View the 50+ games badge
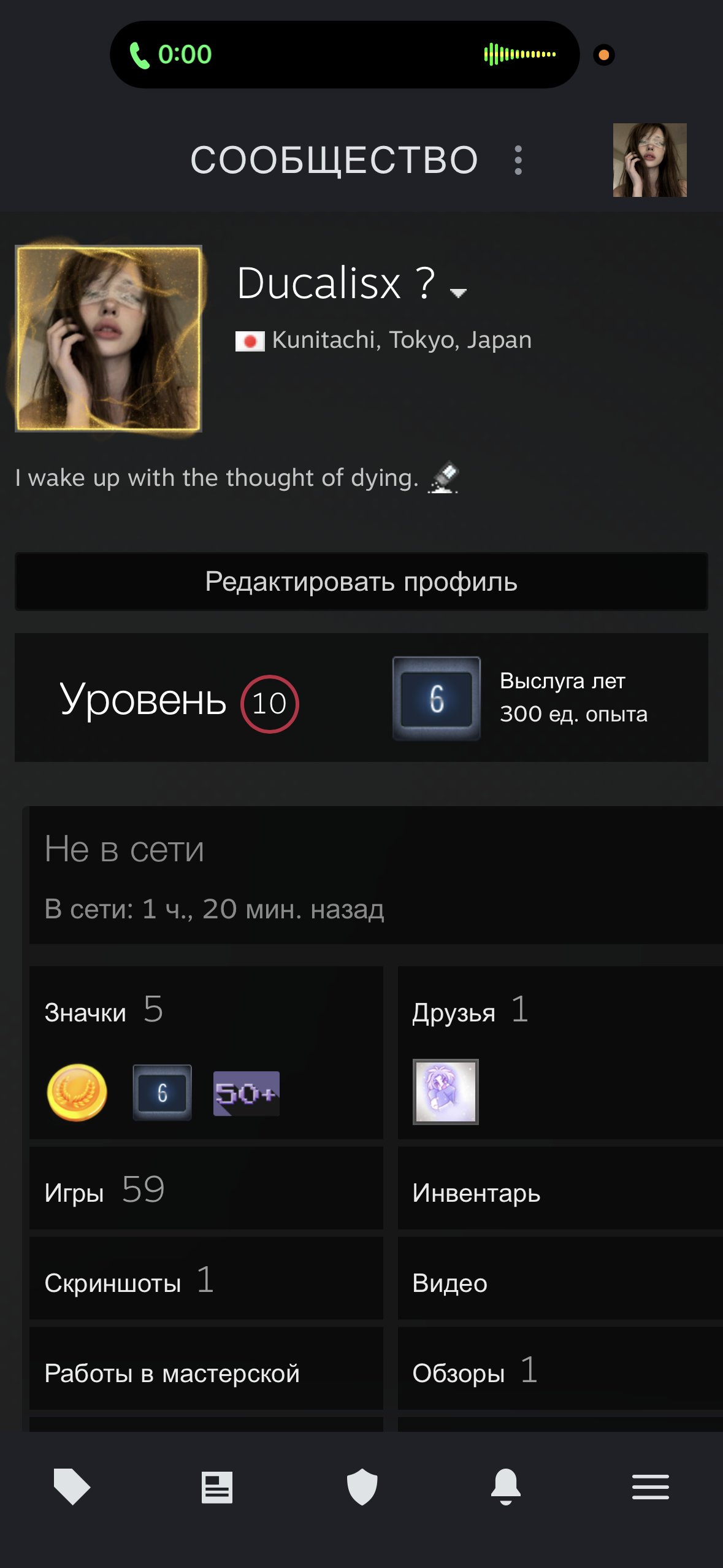This screenshot has width=723, height=1568. (x=247, y=1093)
